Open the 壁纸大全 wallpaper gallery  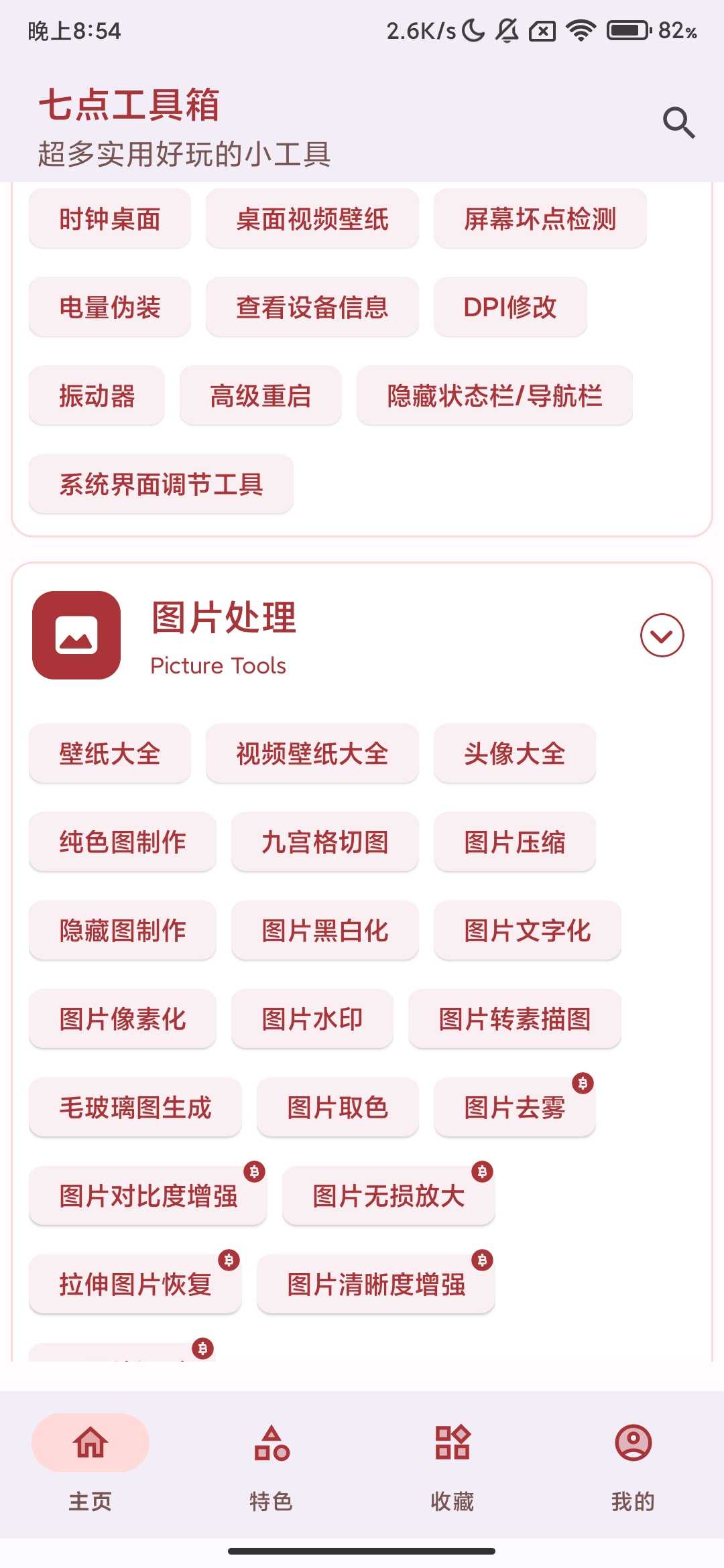click(x=109, y=754)
